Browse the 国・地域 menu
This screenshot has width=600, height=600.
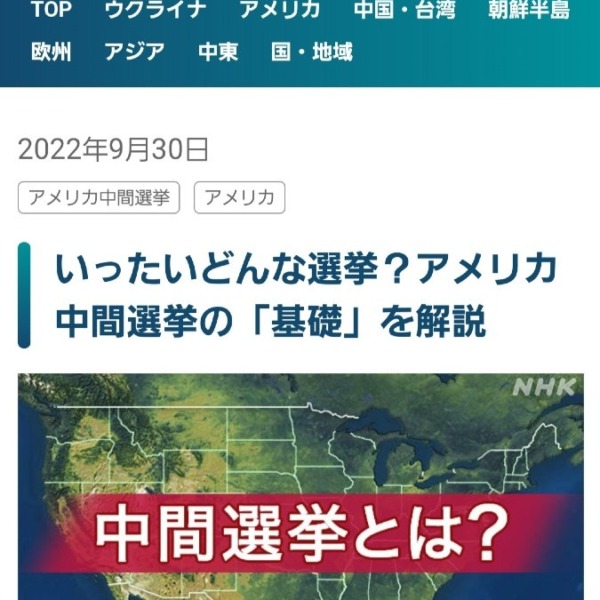point(312,51)
